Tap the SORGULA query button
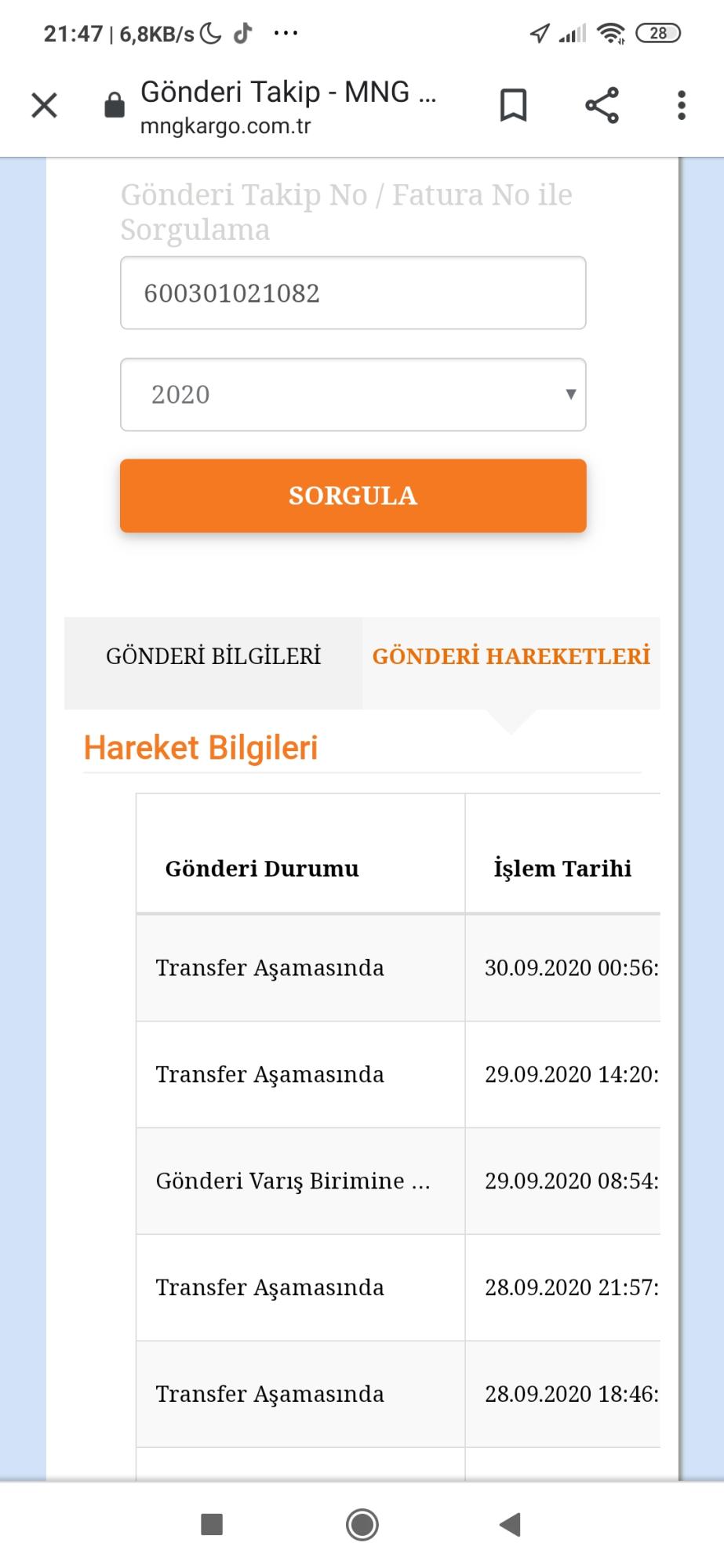This screenshot has height=1568, width=724. click(353, 495)
